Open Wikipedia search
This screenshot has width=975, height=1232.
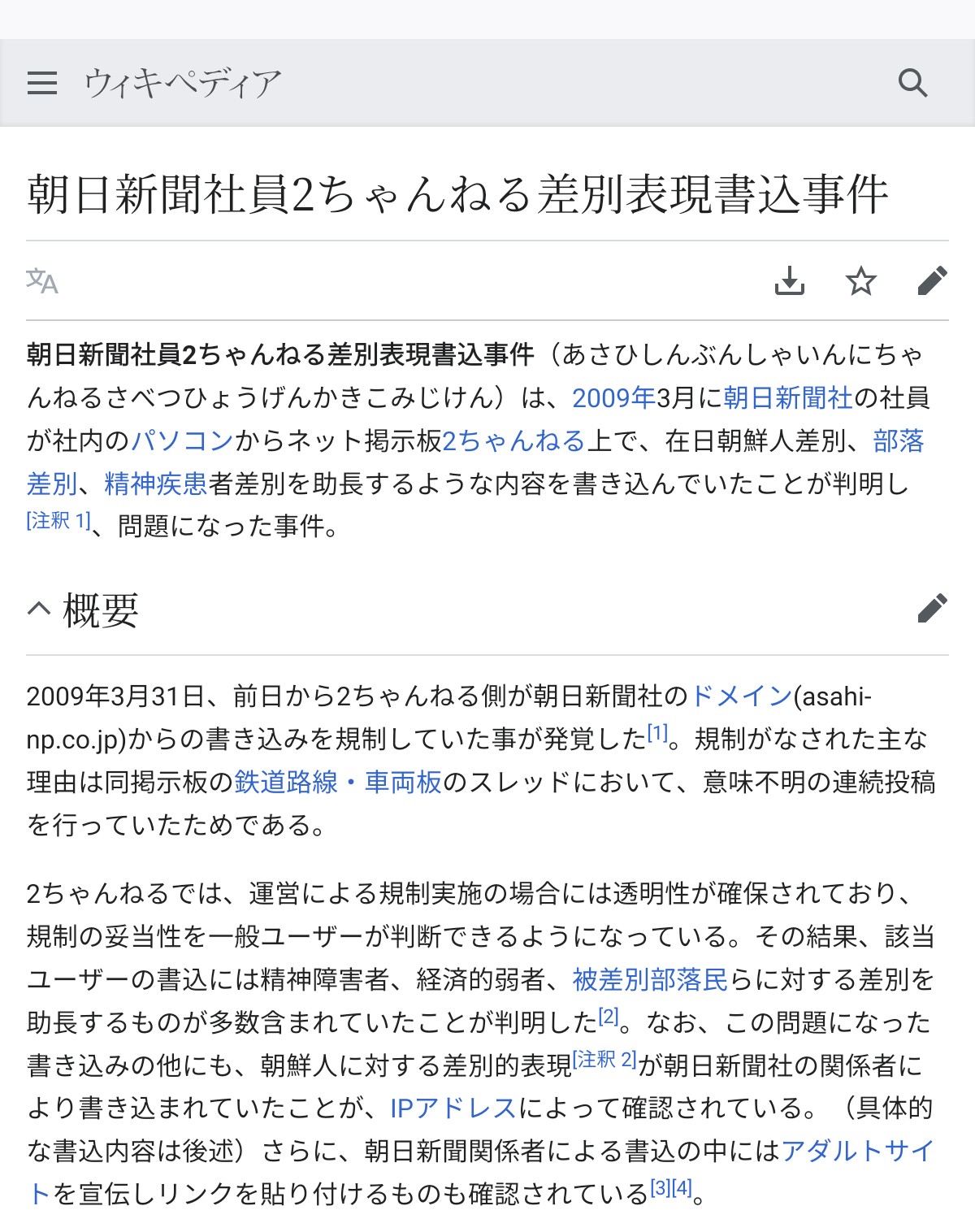click(x=912, y=83)
